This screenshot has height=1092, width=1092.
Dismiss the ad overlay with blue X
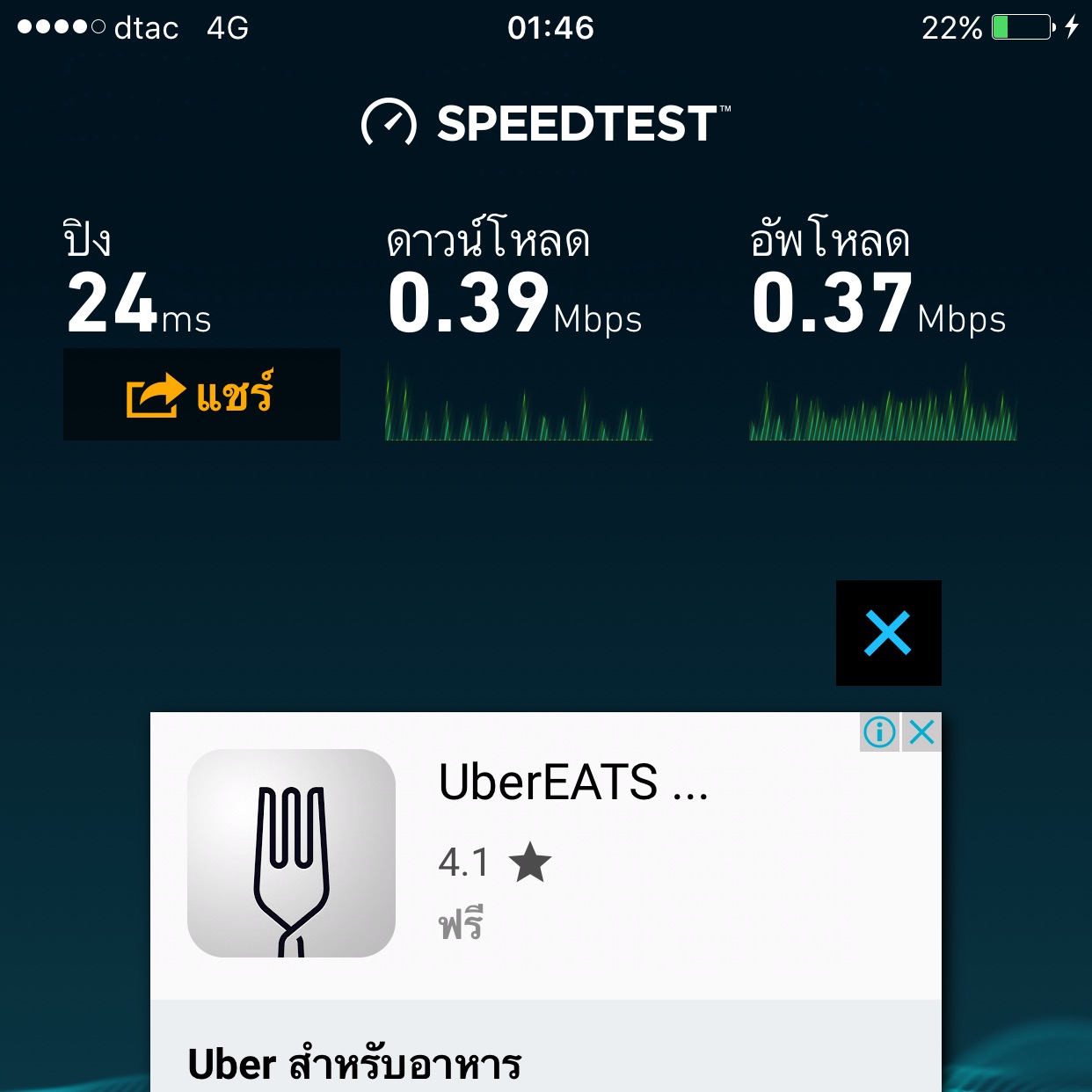click(888, 633)
